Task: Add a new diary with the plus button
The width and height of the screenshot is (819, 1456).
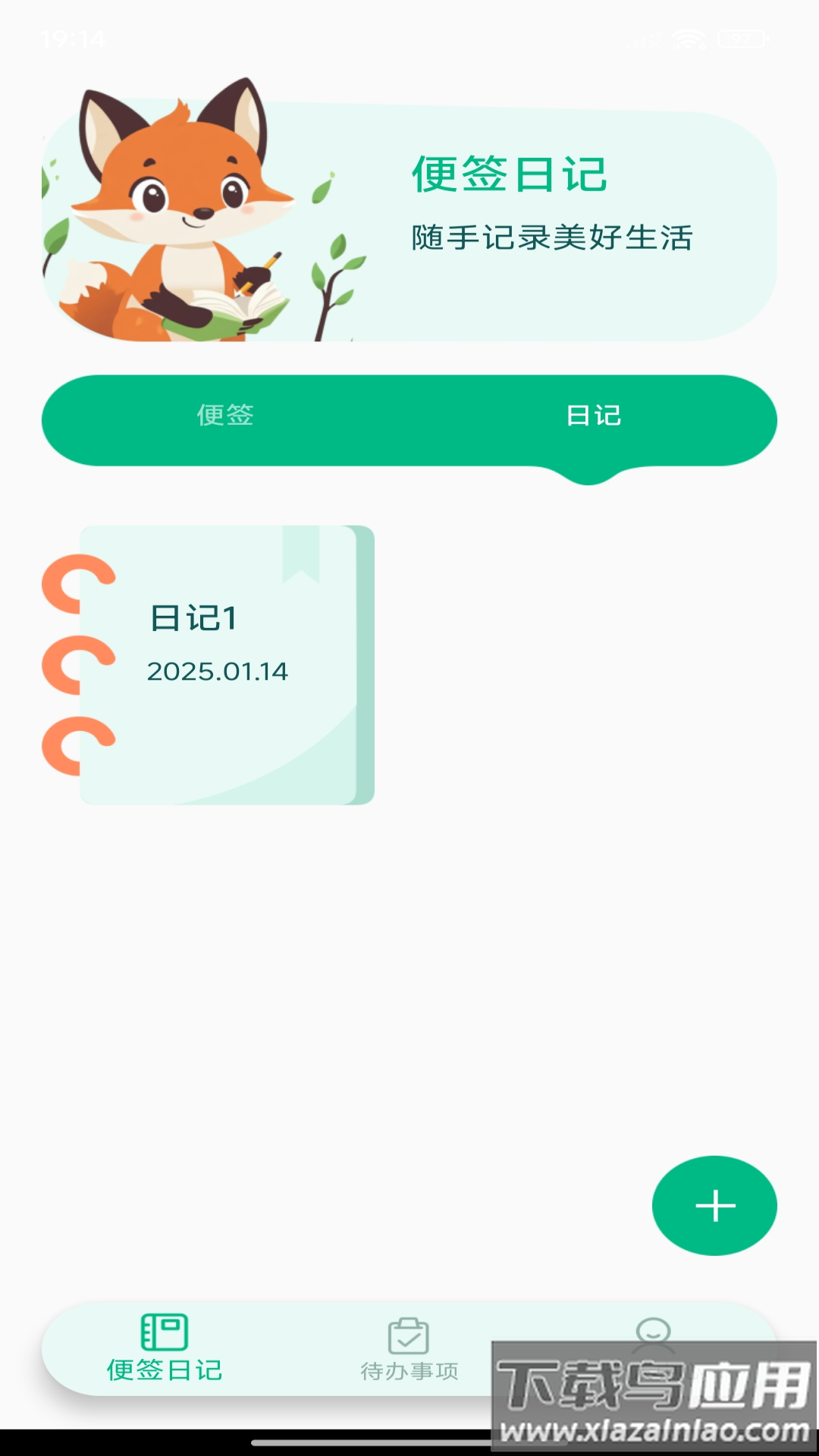Action: [714, 1205]
